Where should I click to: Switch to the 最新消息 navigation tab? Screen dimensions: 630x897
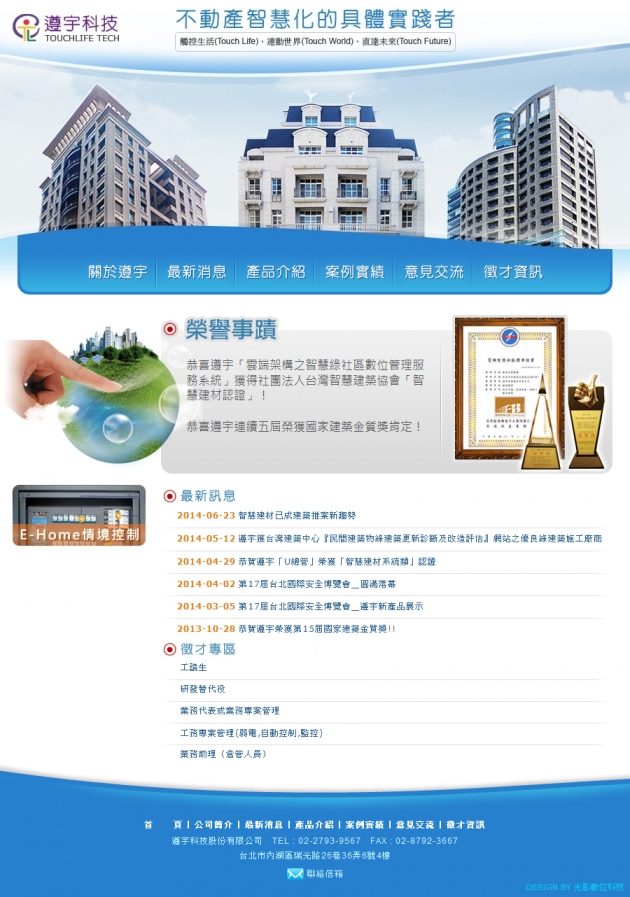197,272
